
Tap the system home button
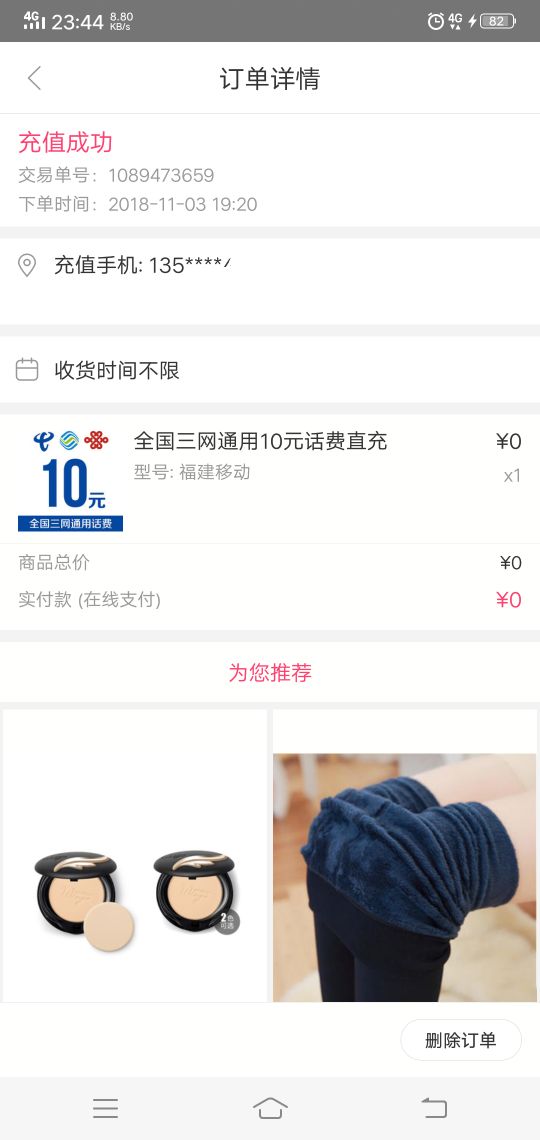click(x=270, y=1108)
